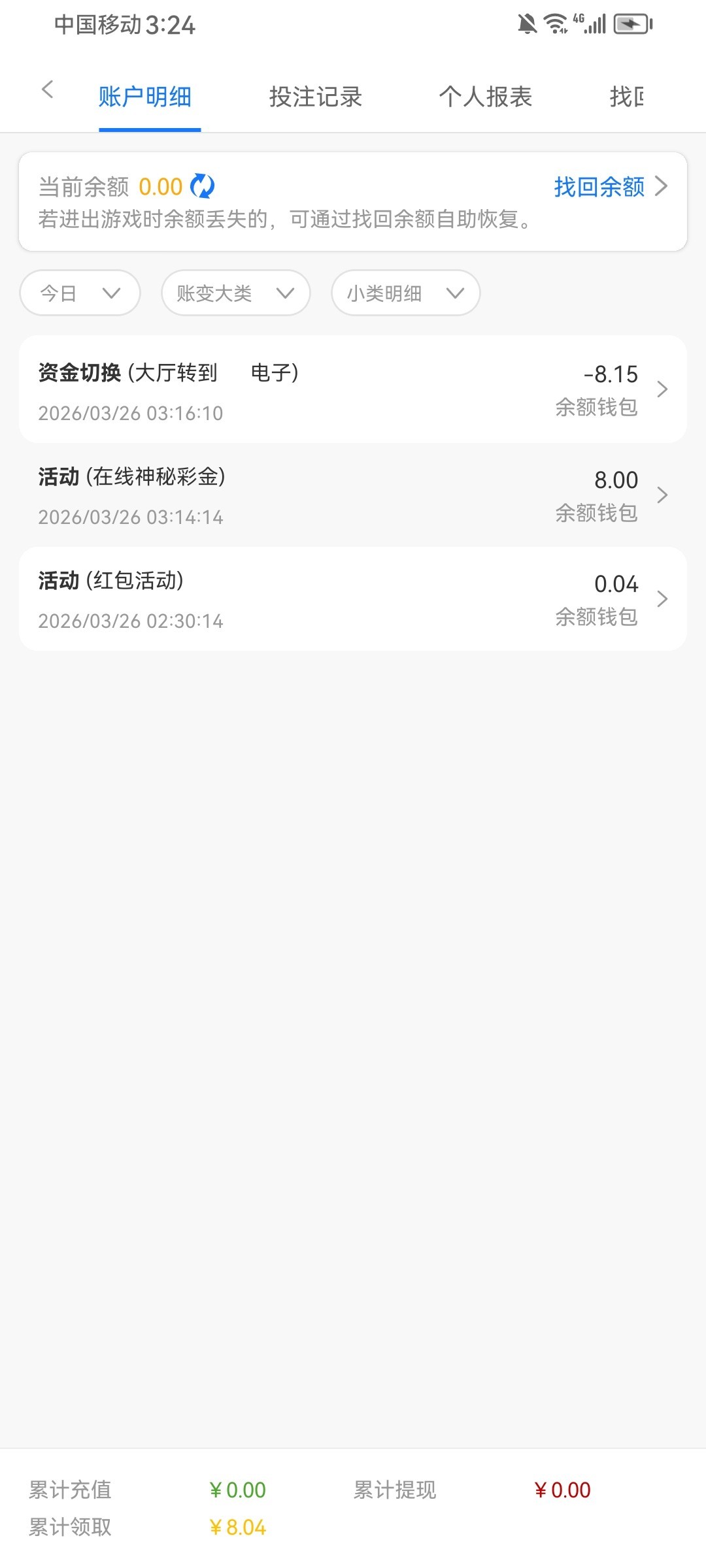Open the 资金切换 -8.15 record
This screenshot has height=1568, width=706.
pos(353,390)
